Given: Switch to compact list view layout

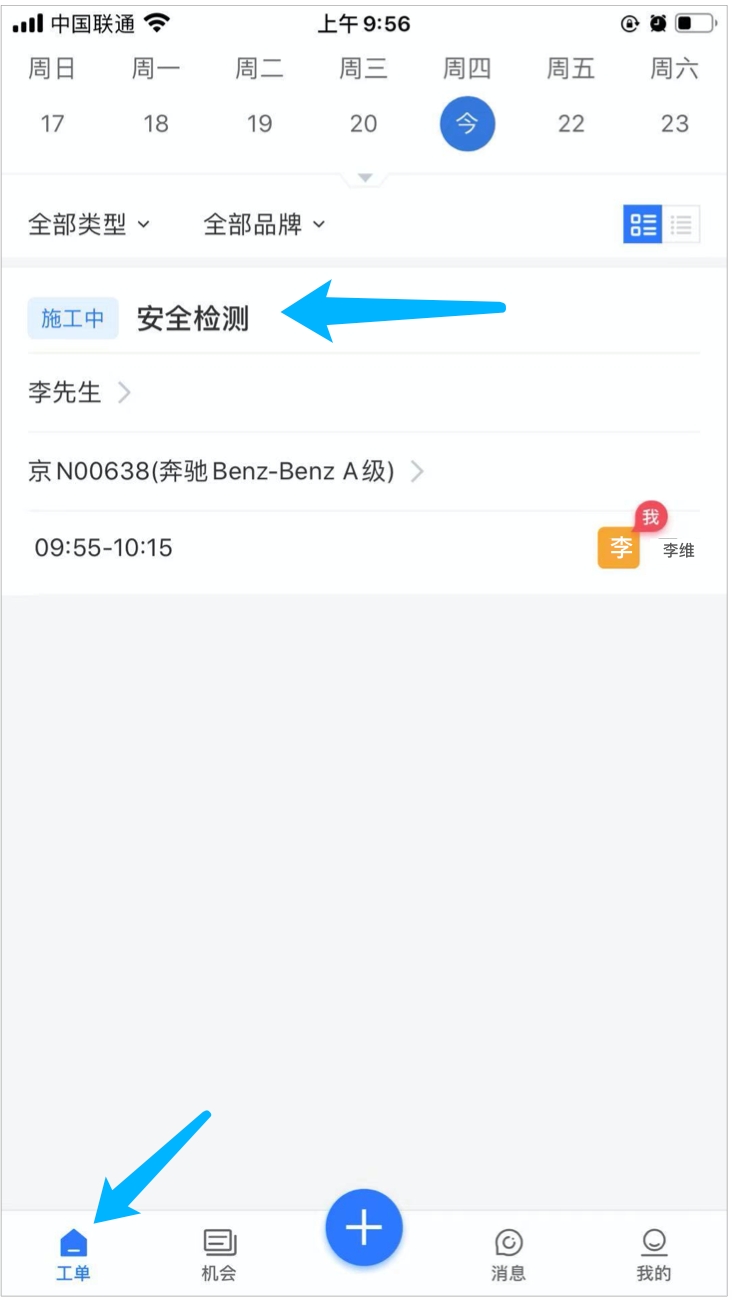Looking at the screenshot, I should point(681,224).
